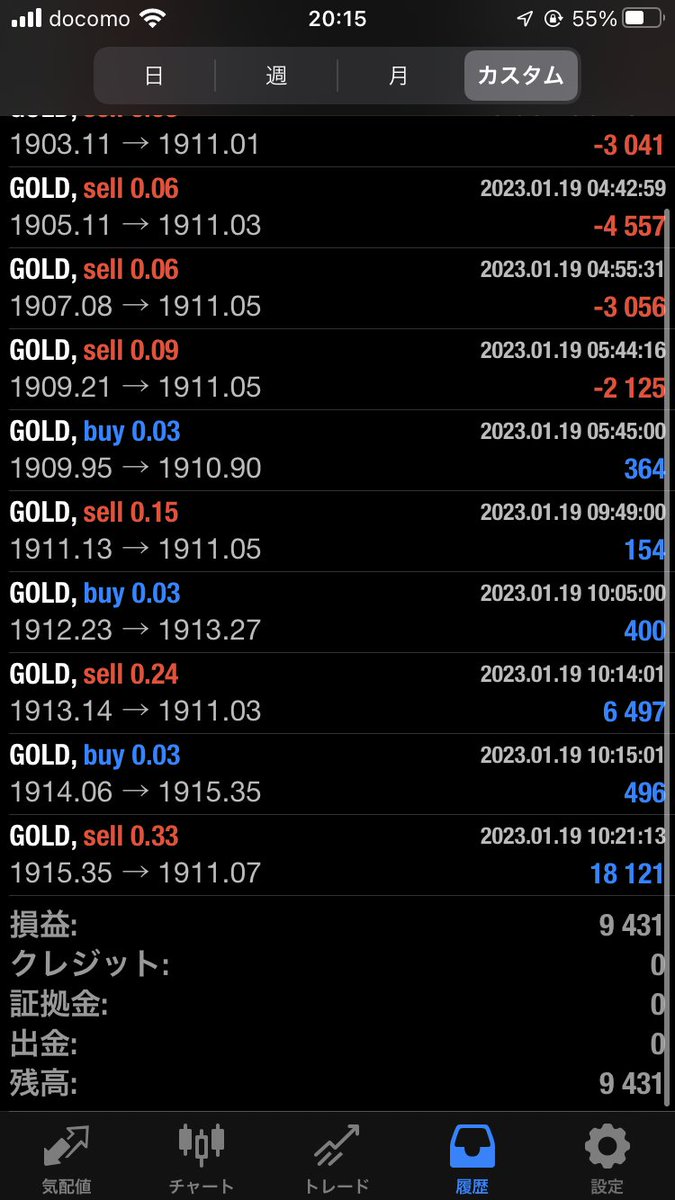The image size is (675, 1200).
Task: Tap the 履歴 tab
Action: click(x=472, y=1158)
